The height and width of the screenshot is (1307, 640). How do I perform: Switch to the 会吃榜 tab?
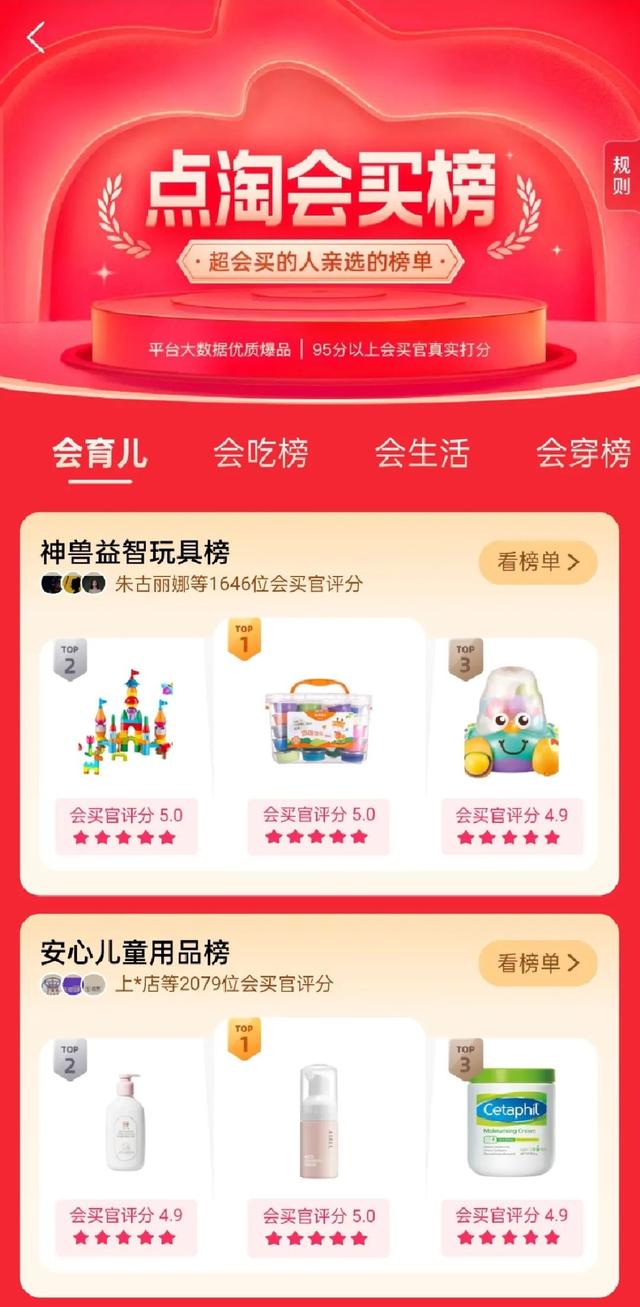(x=260, y=453)
